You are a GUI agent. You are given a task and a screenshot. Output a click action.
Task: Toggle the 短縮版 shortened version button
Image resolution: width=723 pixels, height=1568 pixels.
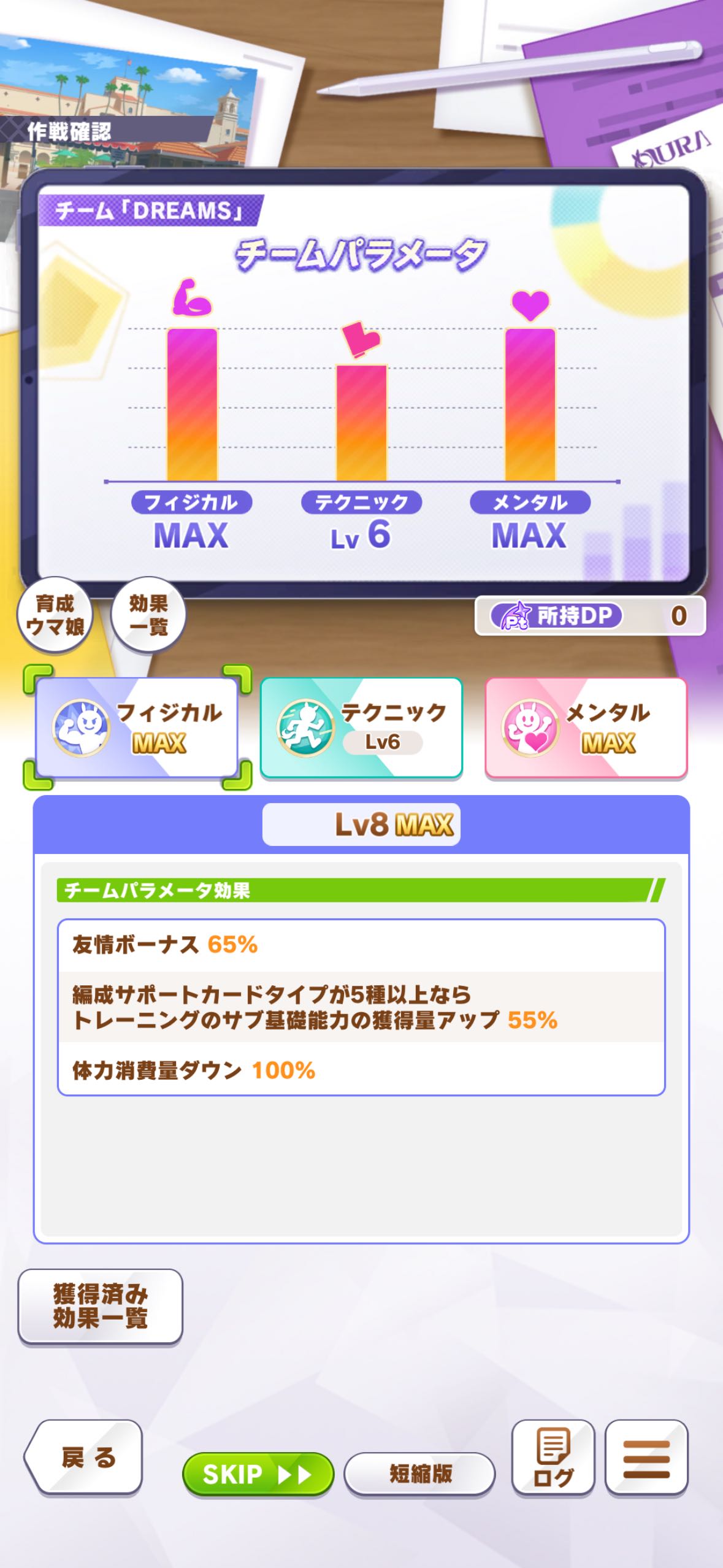(419, 1474)
